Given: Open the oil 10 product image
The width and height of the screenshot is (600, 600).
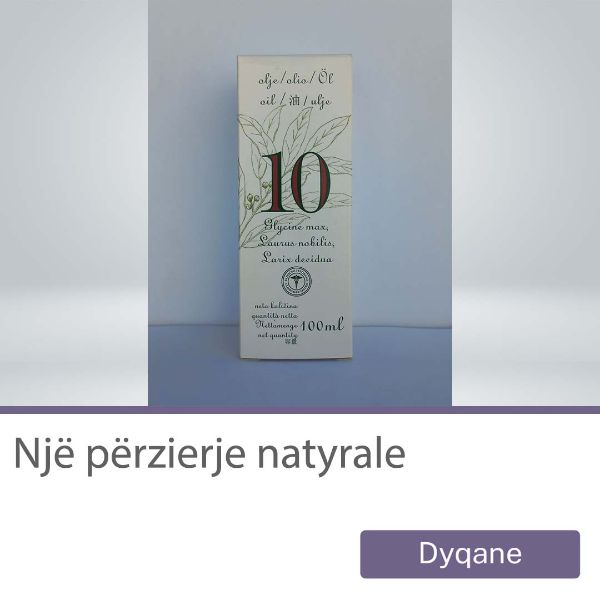Looking at the screenshot, I should (x=299, y=205).
